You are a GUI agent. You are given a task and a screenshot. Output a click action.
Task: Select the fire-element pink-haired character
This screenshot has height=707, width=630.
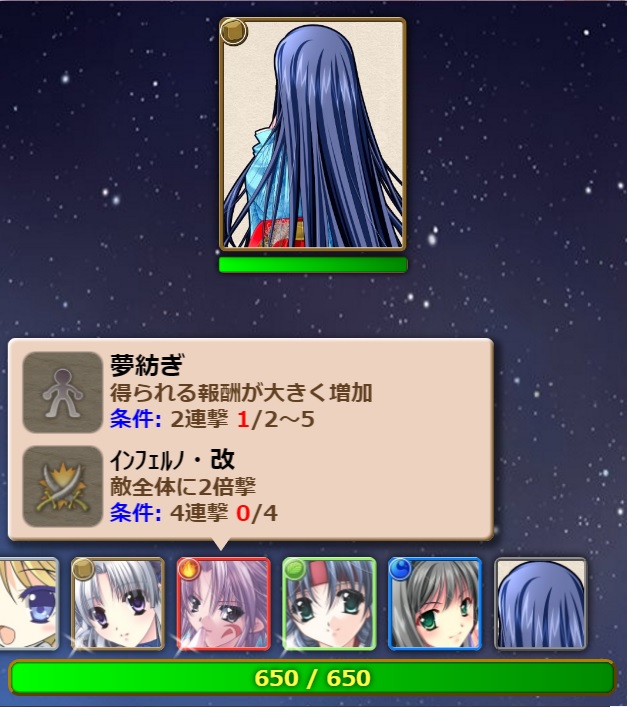(x=224, y=604)
